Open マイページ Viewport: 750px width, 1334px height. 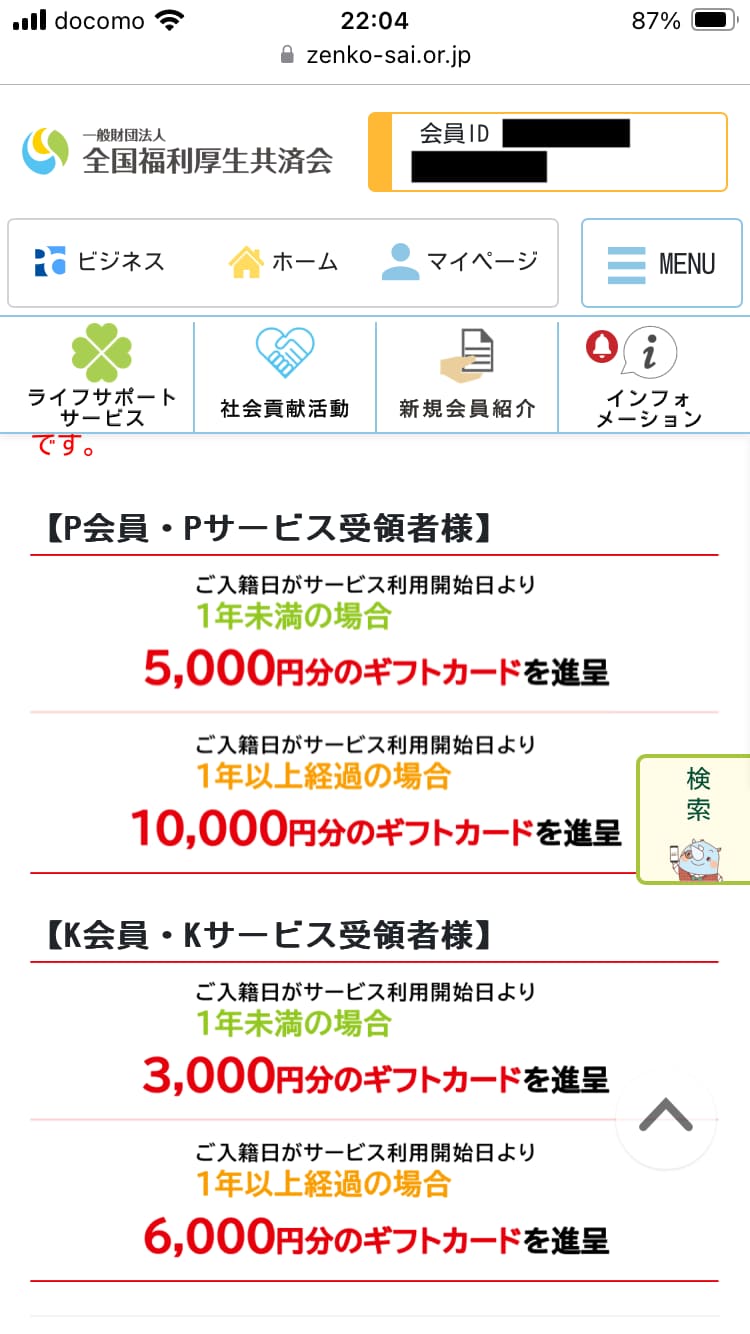[459, 262]
